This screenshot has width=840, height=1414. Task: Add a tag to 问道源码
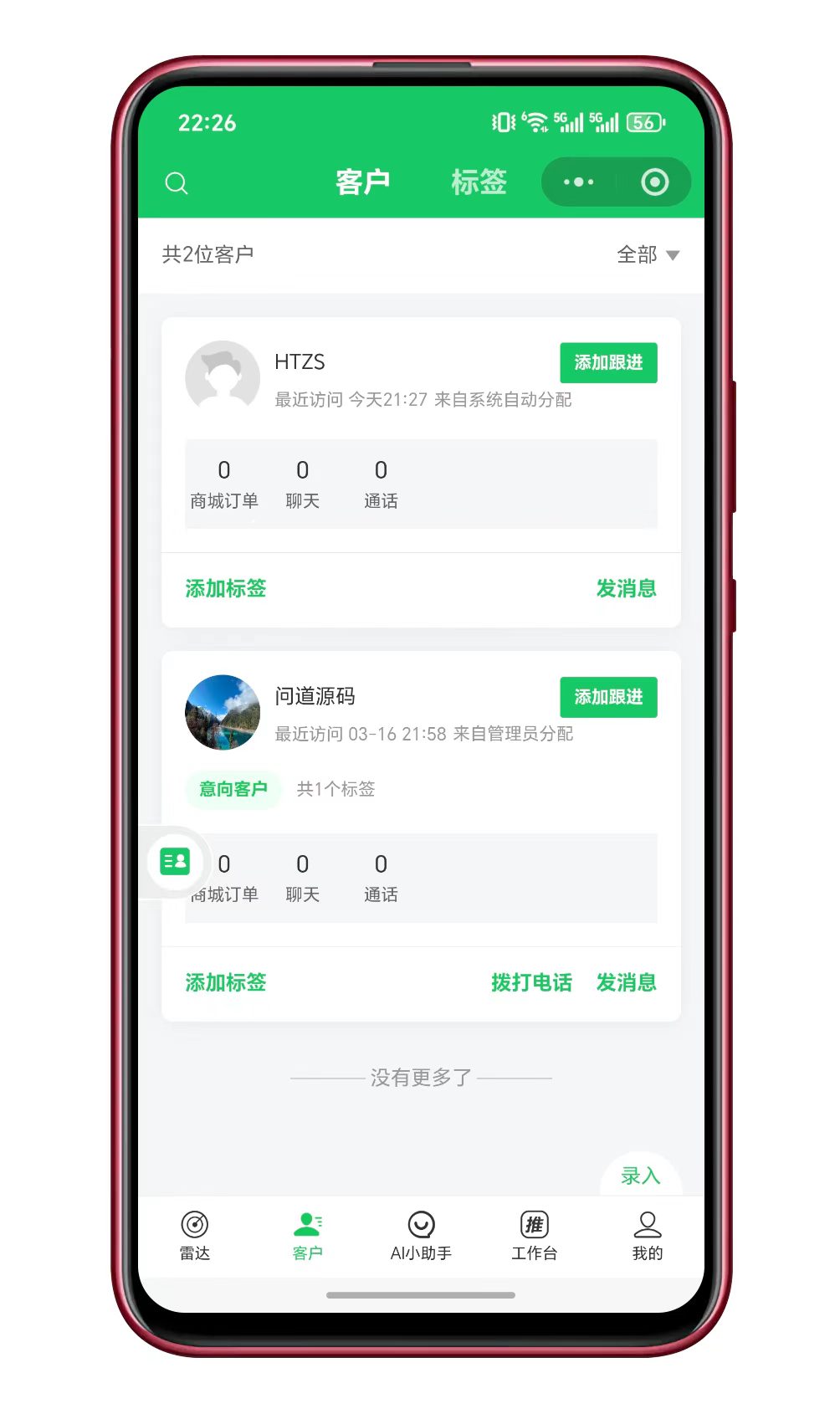point(226,982)
